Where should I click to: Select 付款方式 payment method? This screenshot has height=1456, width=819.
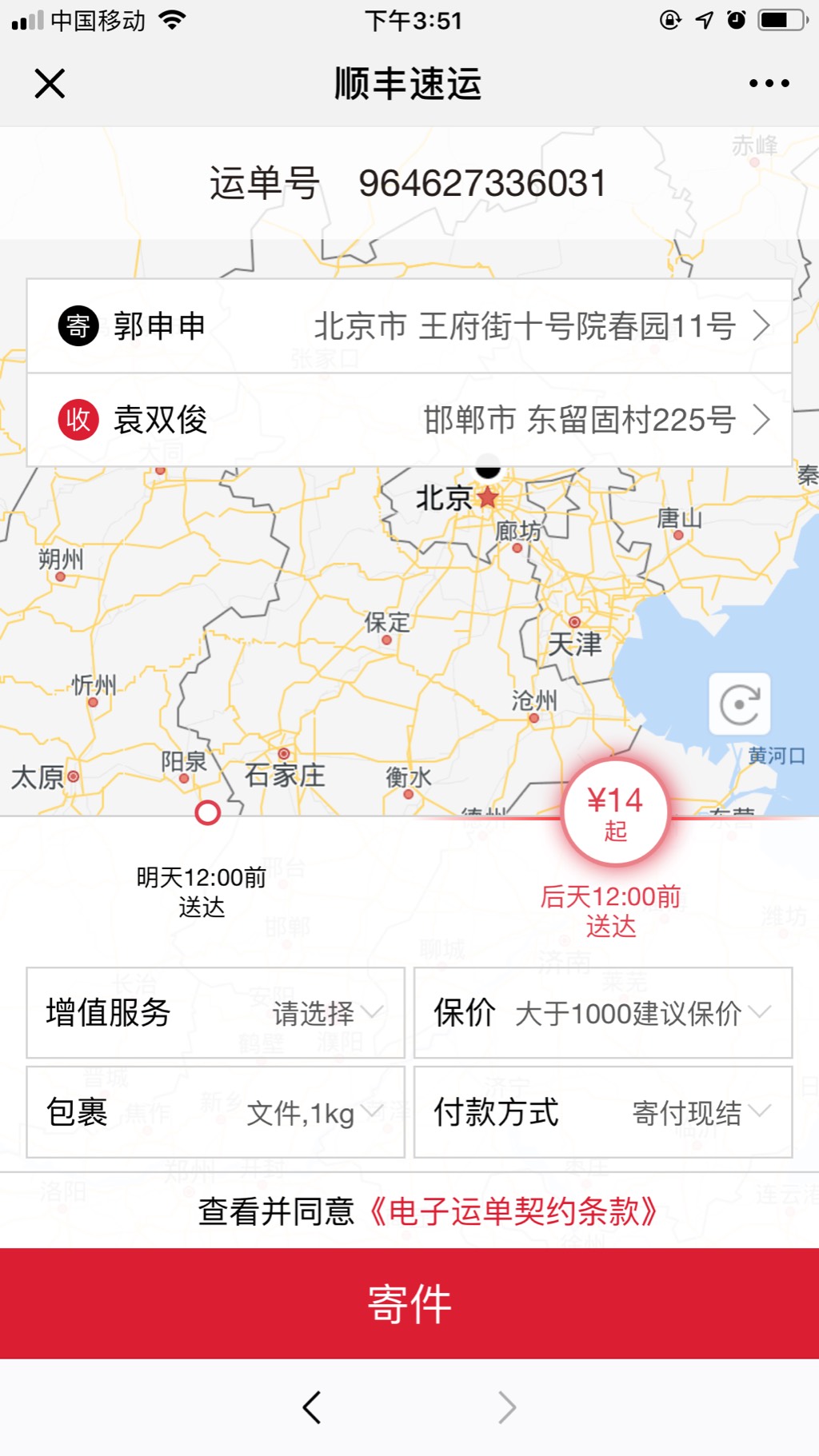(603, 1112)
